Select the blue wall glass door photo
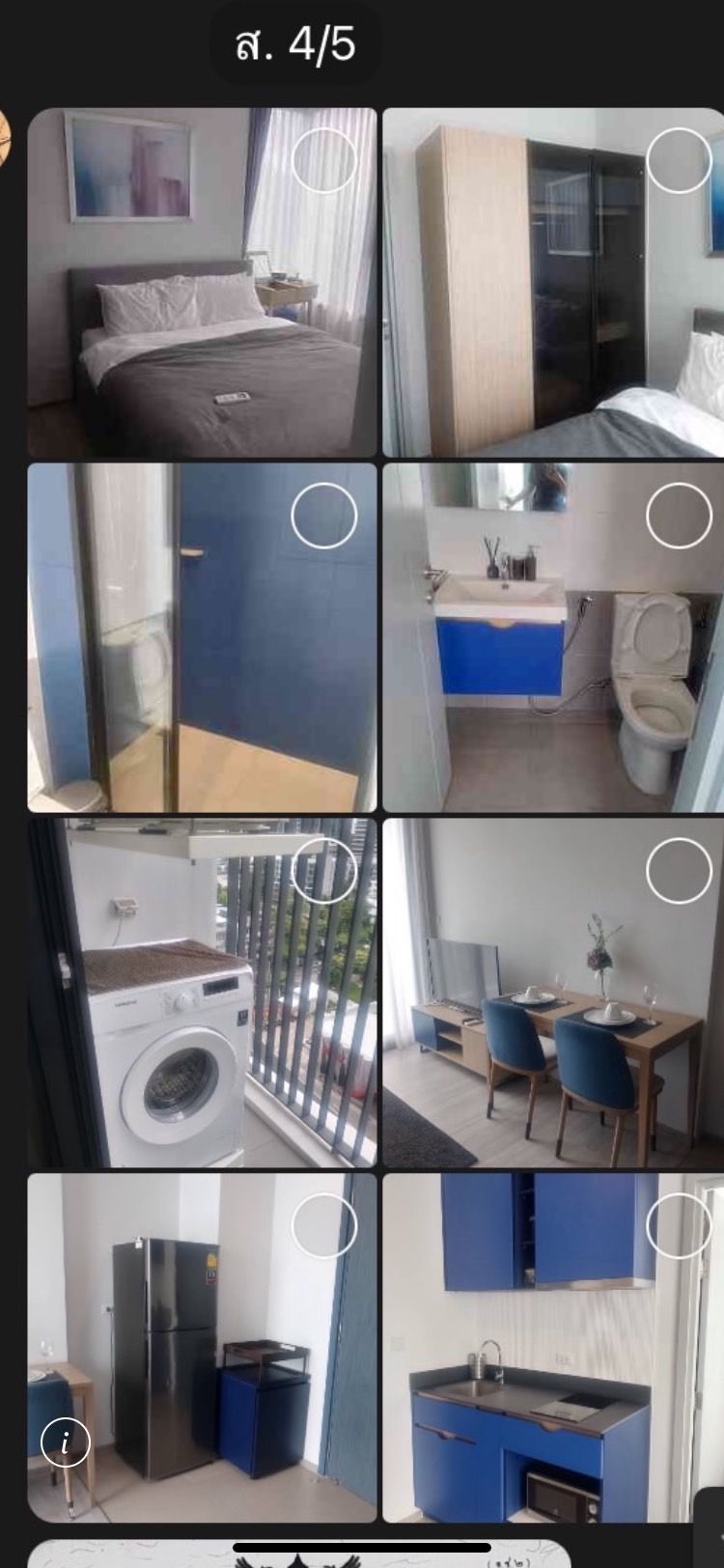 coord(324,516)
